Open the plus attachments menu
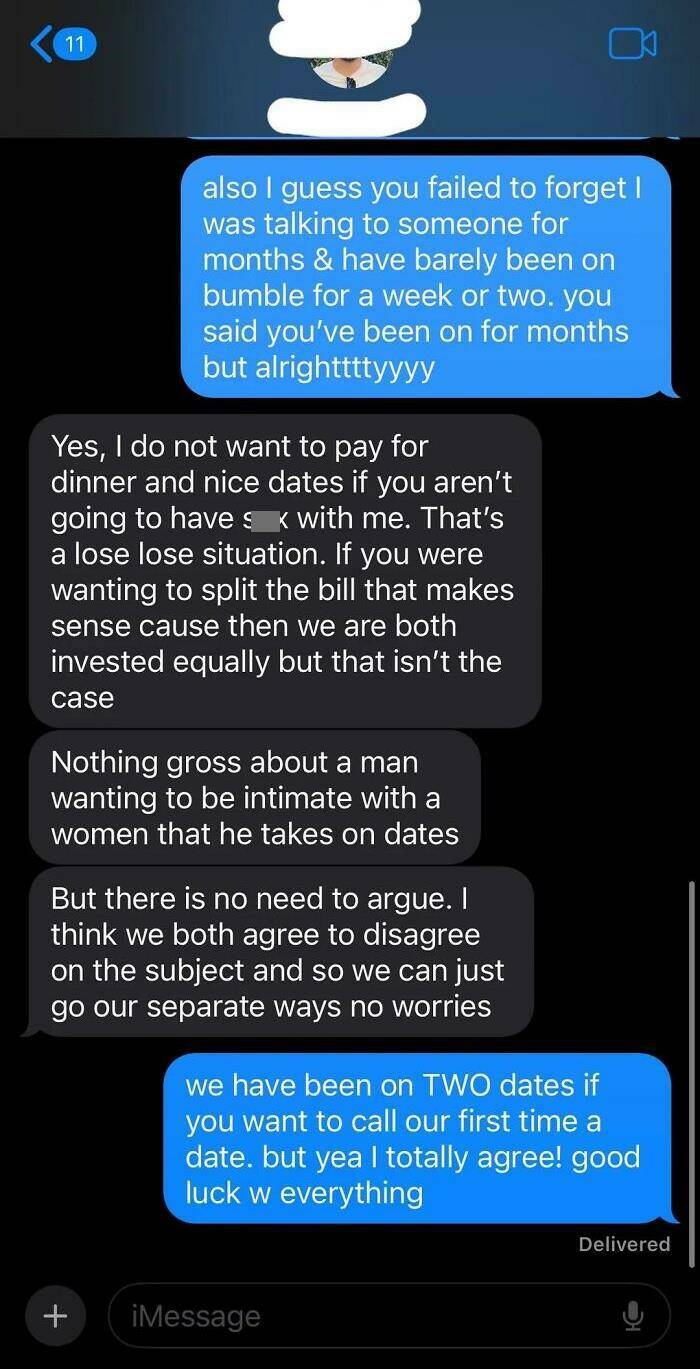Viewport: 700px width, 1369px height. pos(56,1316)
